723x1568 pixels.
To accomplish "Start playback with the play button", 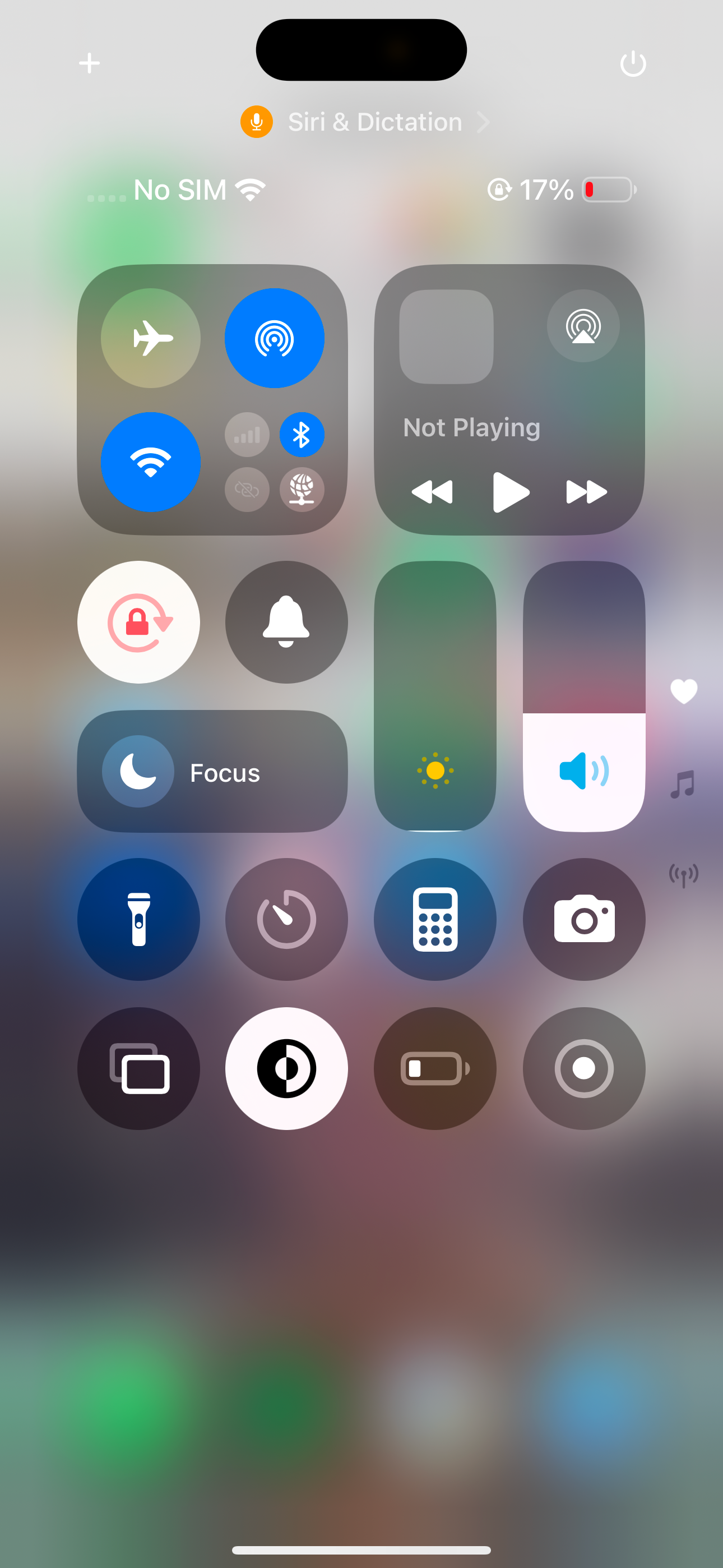I will (x=510, y=492).
